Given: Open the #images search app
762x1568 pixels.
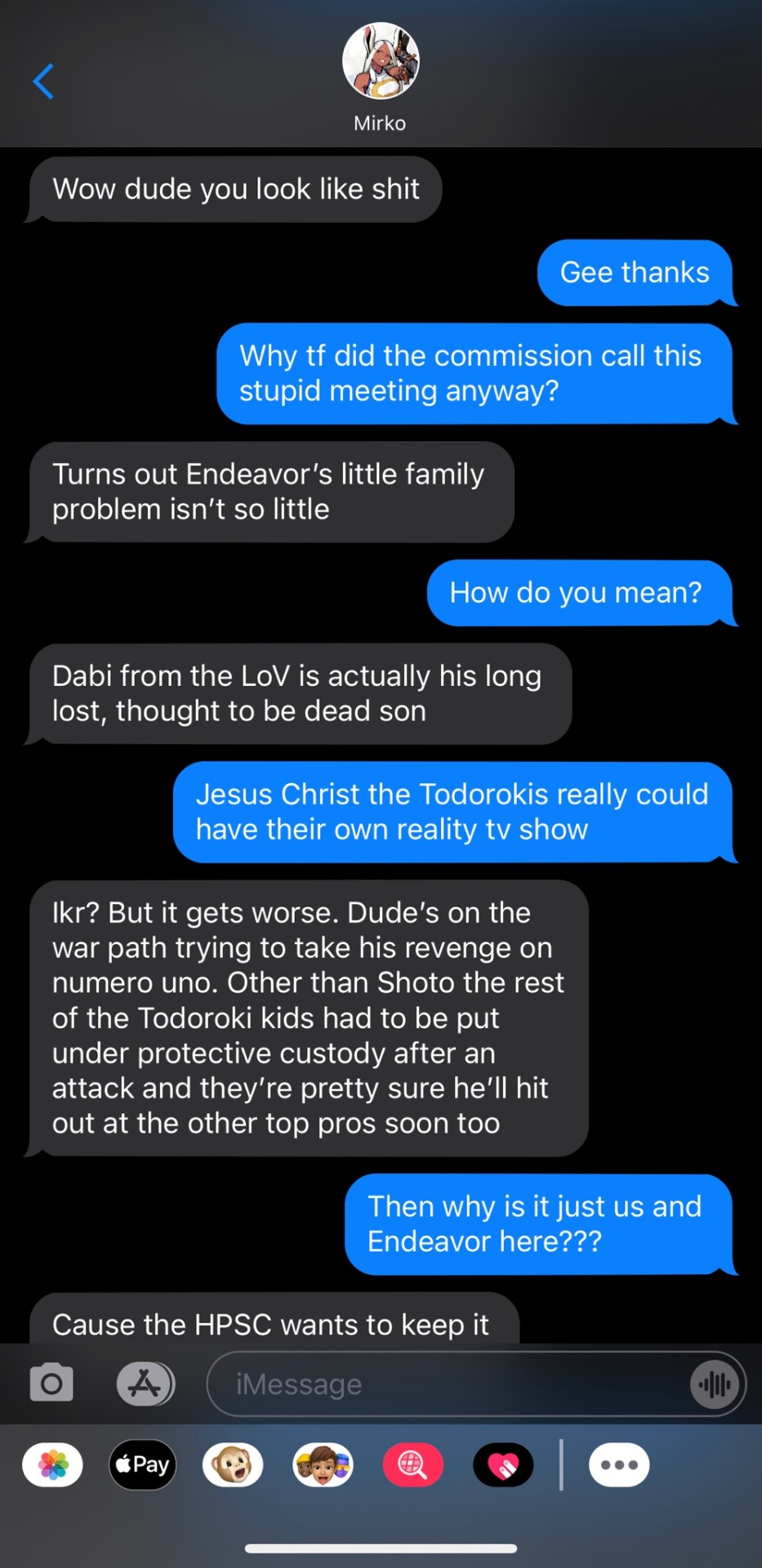Looking at the screenshot, I should (413, 1465).
